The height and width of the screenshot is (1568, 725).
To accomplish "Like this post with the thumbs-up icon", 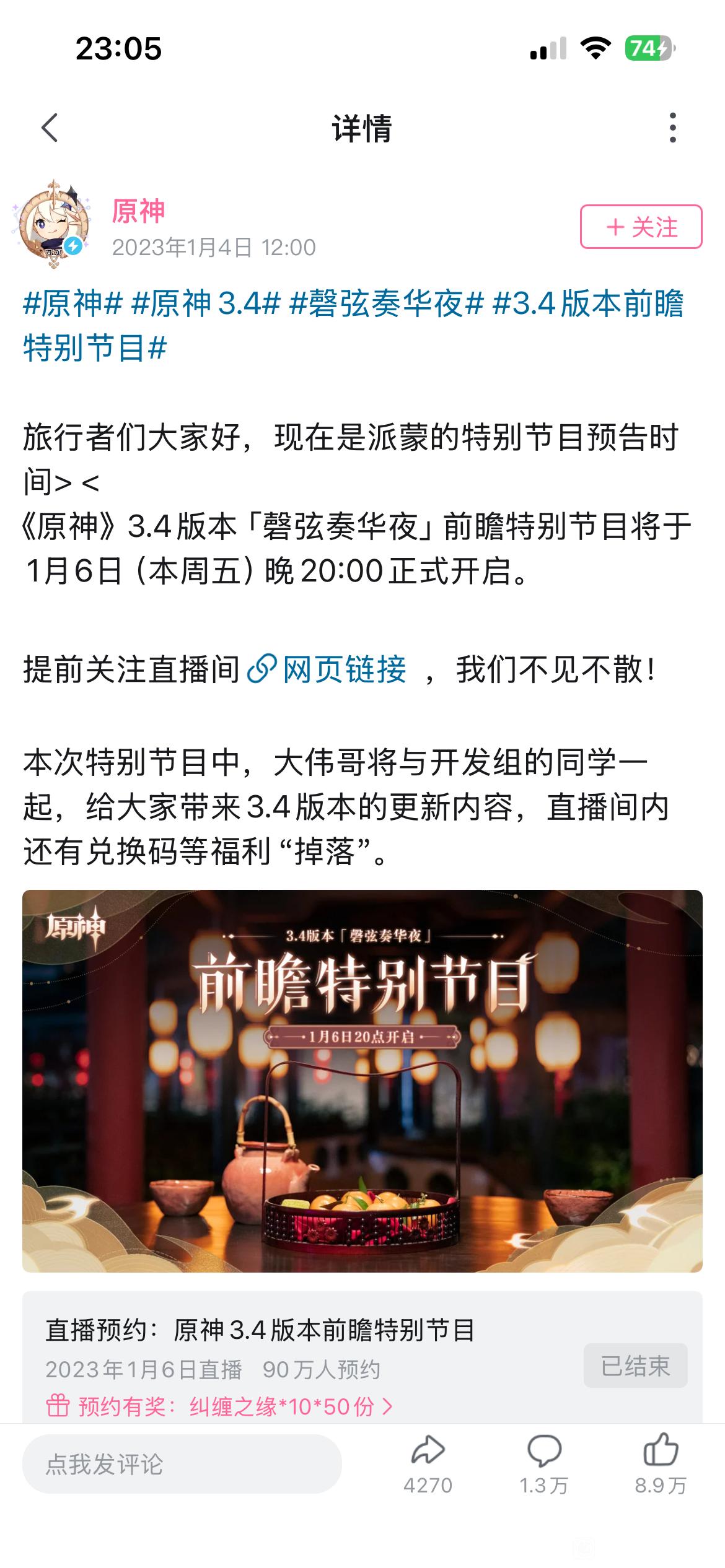I will (661, 1464).
